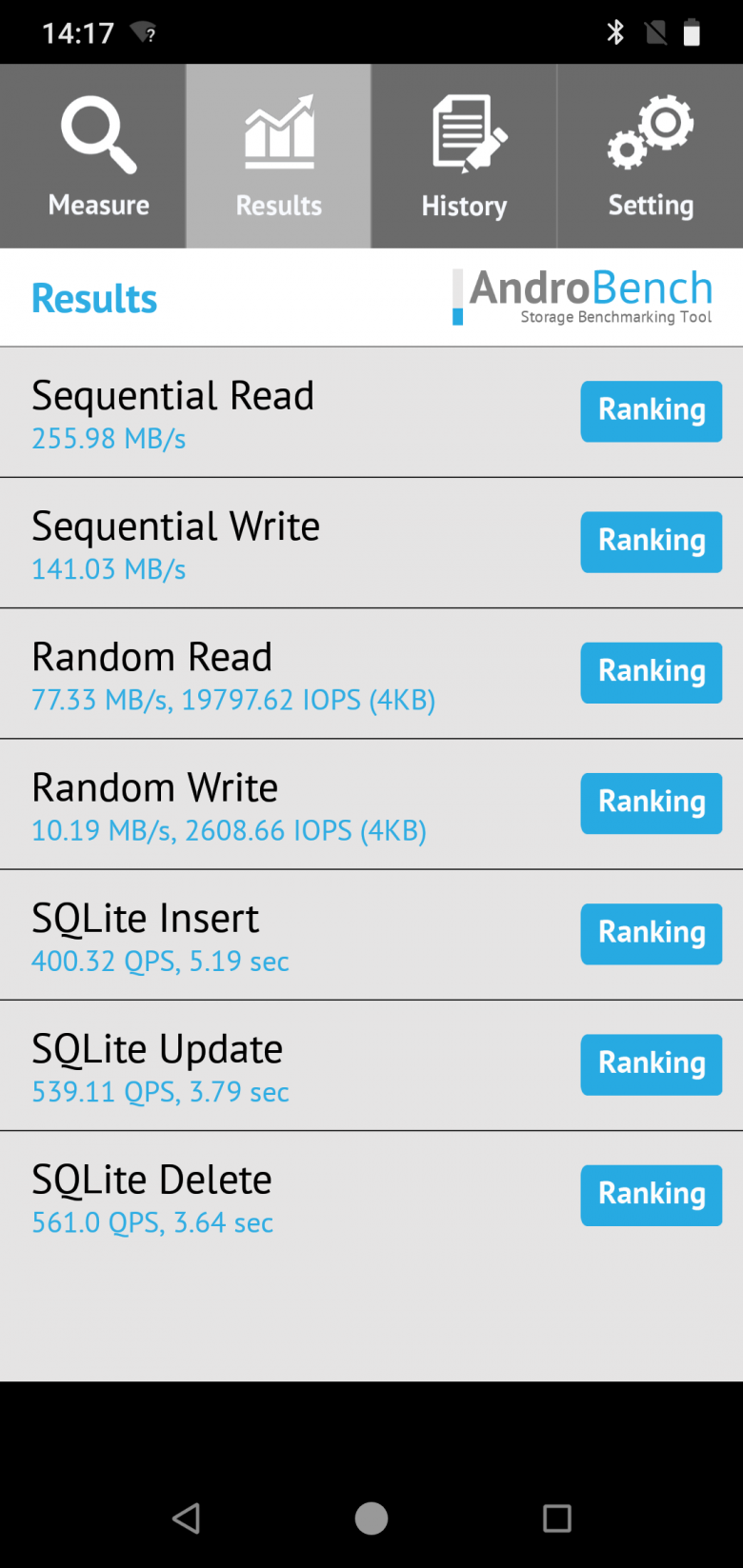Check Random Write ranking
This screenshot has height=1568, width=743.
(652, 803)
